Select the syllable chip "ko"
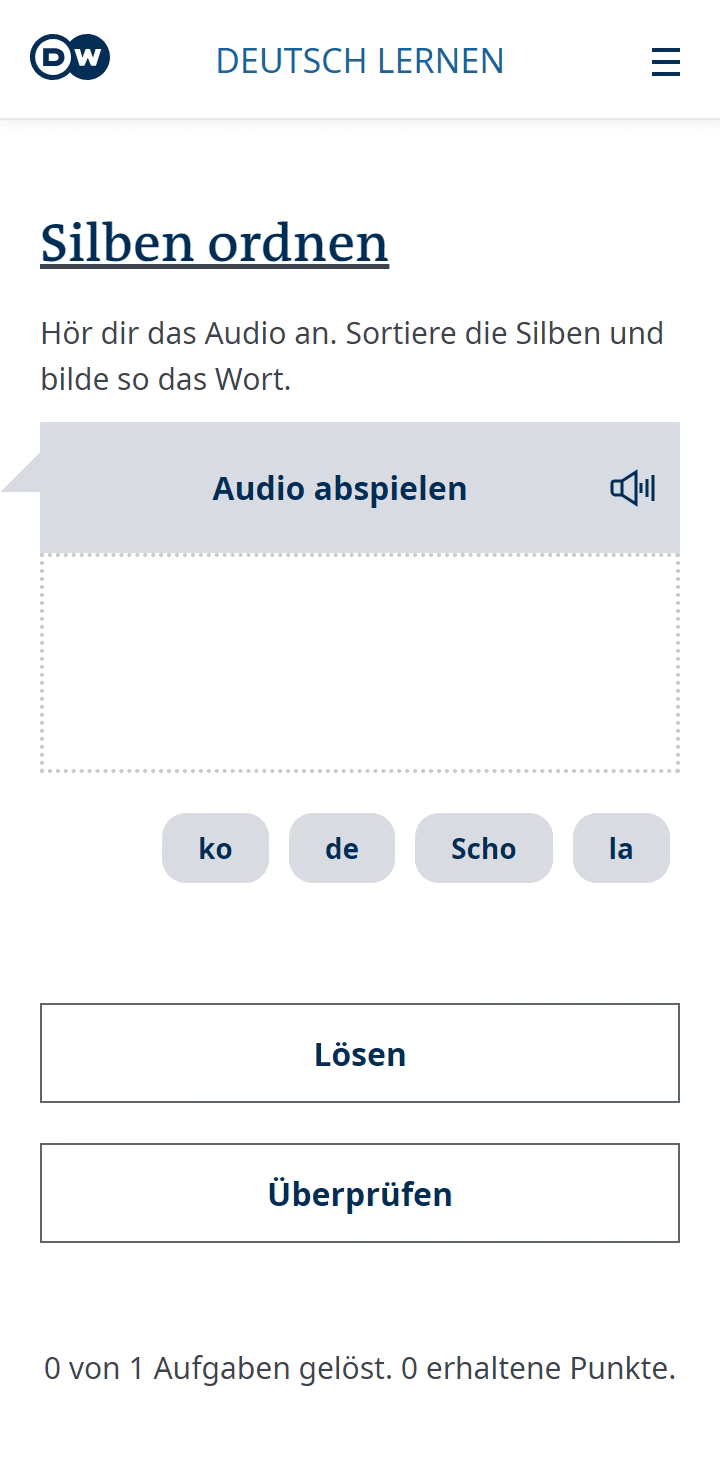Image resolution: width=720 pixels, height=1480 pixels. point(215,848)
